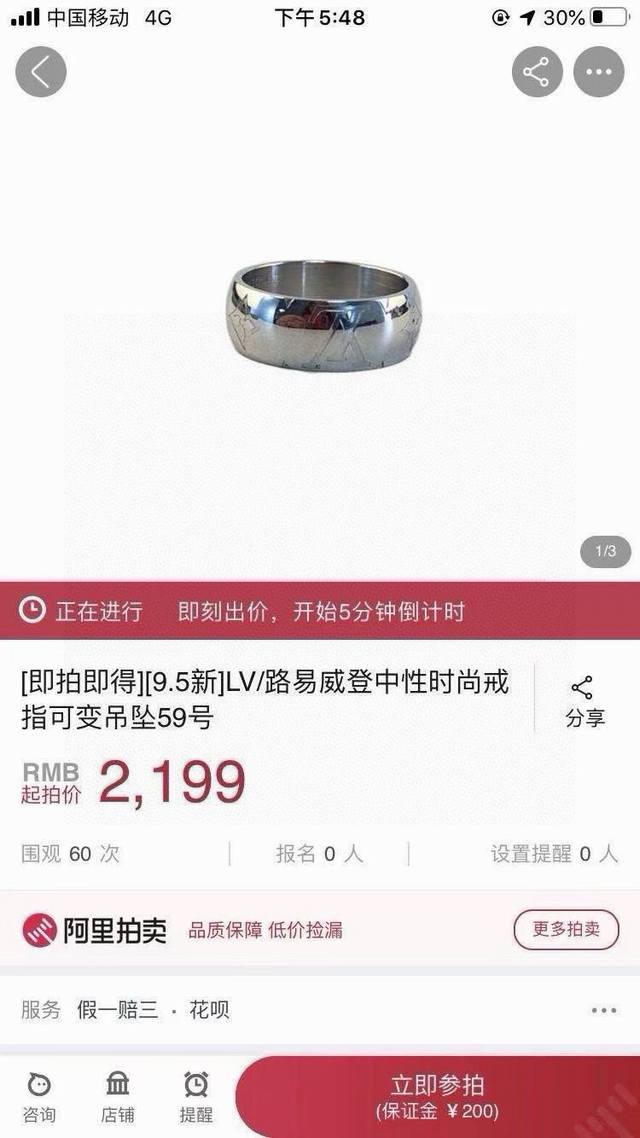
Task: Tap 分享 beside the item title
Action: pos(585,701)
